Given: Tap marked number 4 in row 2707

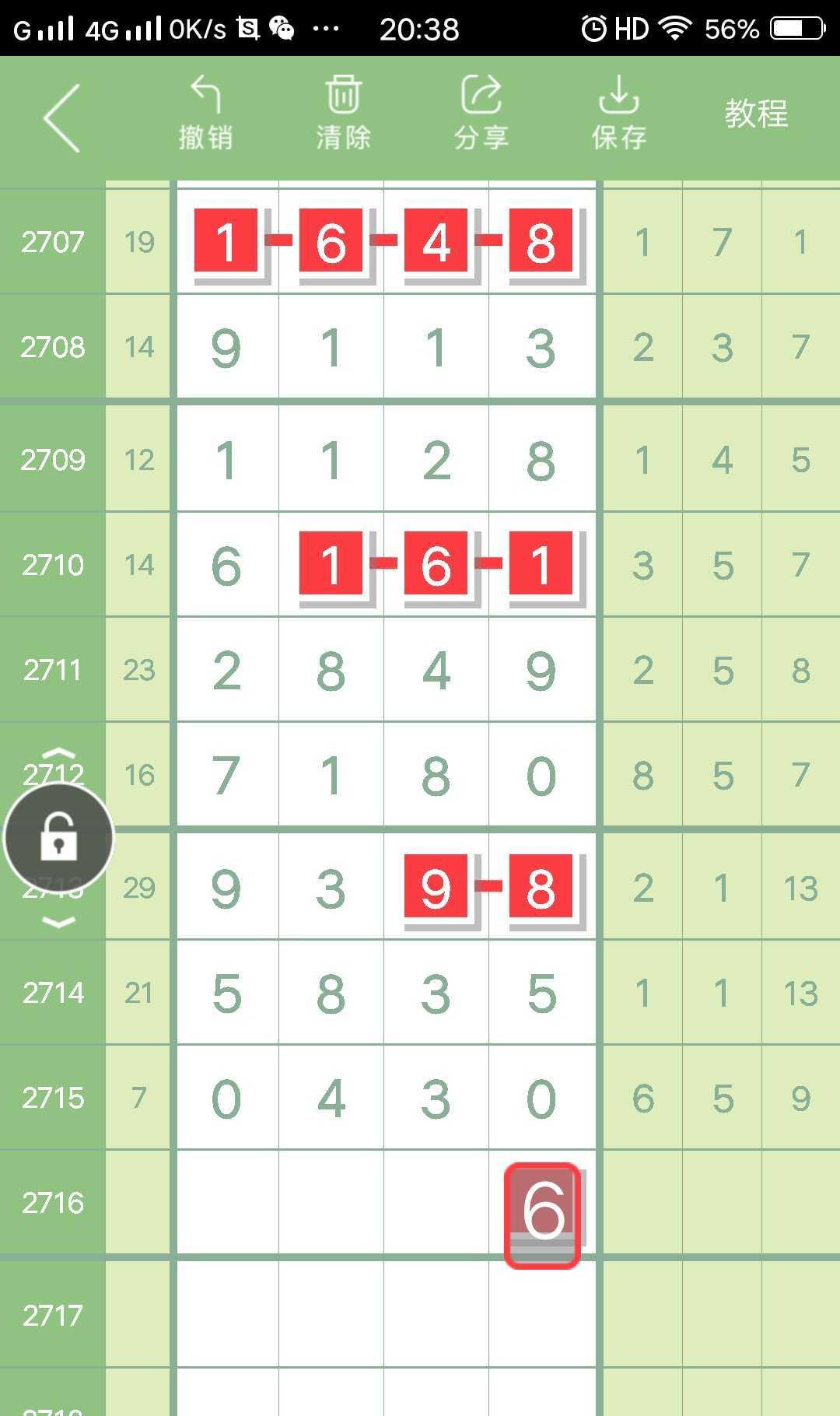Looking at the screenshot, I should pos(436,240).
